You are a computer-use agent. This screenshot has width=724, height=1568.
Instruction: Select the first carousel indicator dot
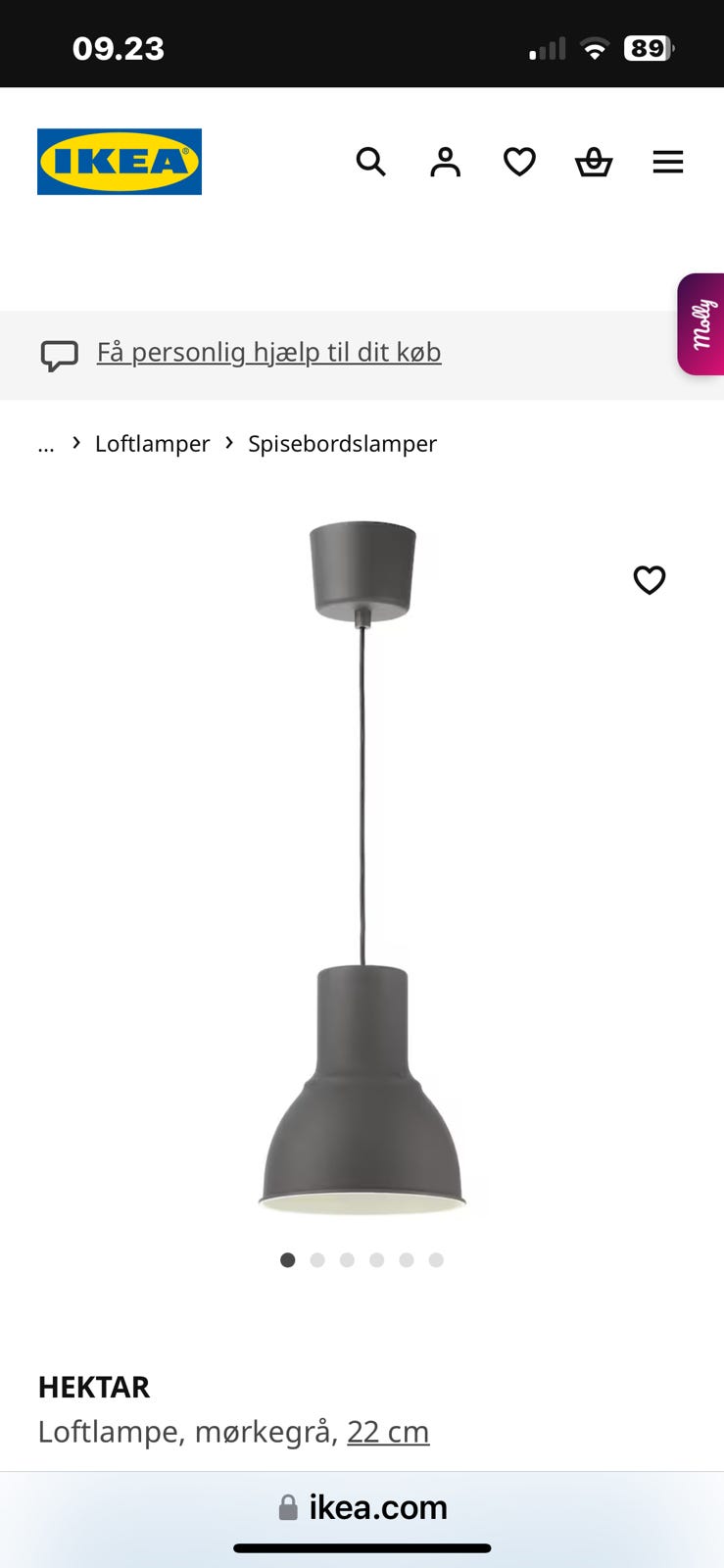(x=288, y=1259)
